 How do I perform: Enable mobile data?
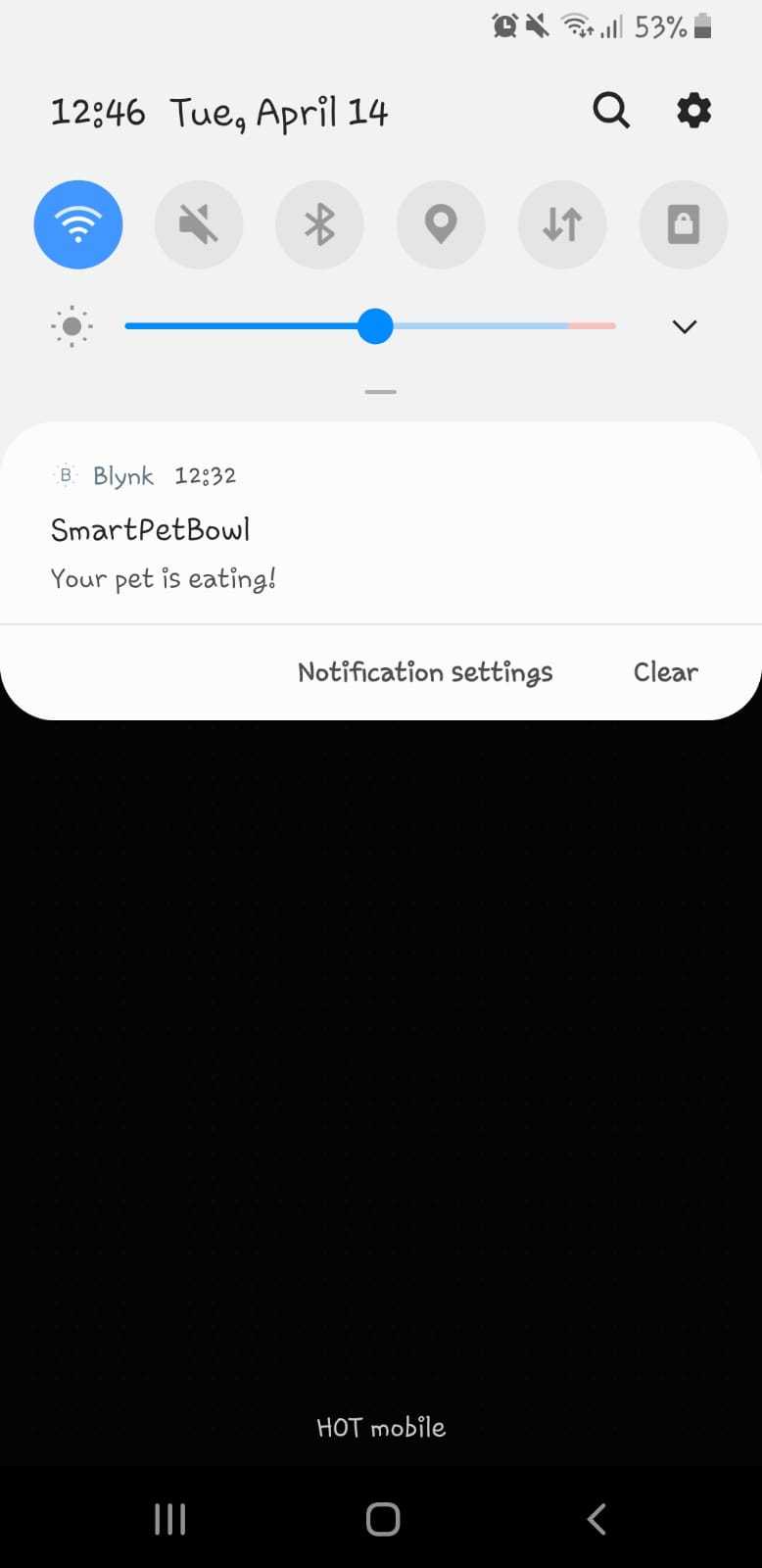(562, 224)
